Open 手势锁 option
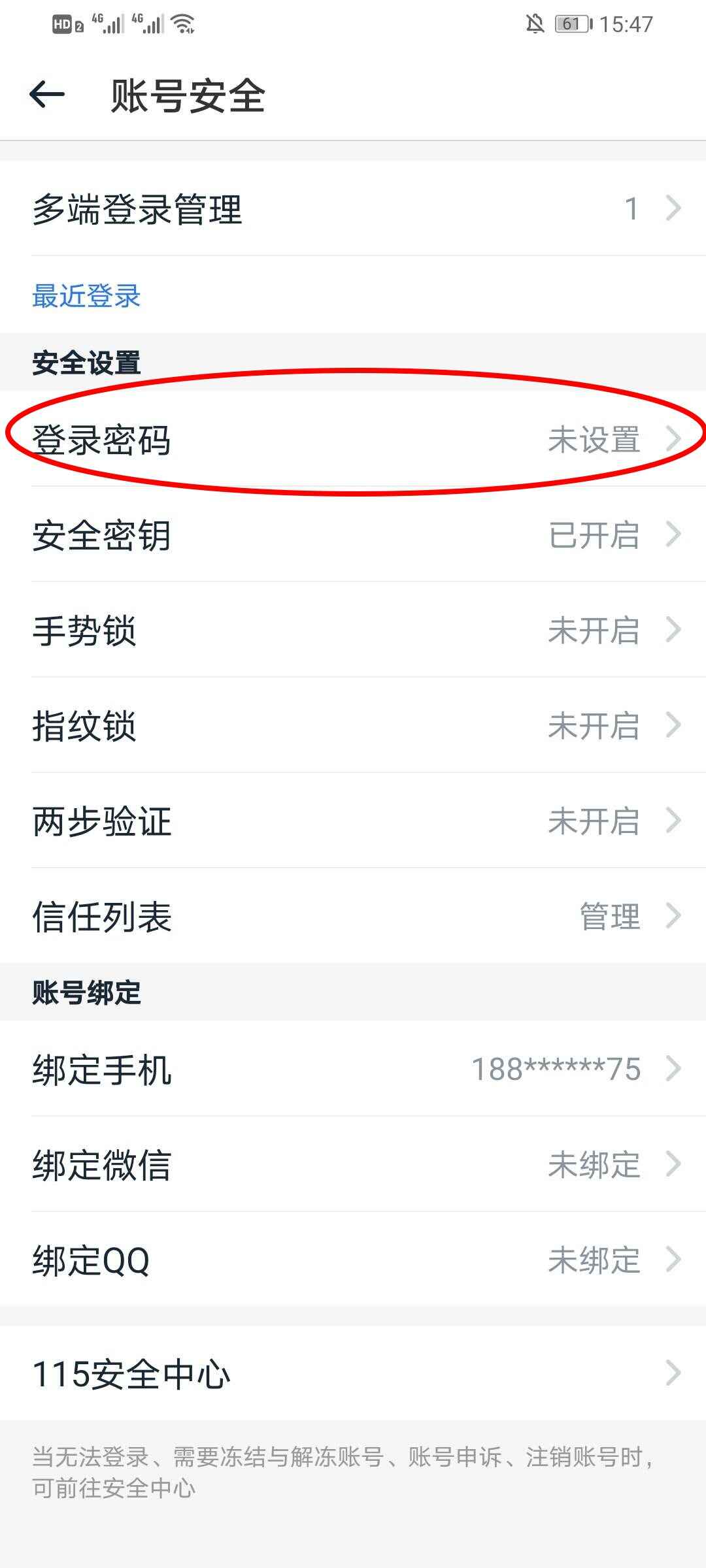This screenshot has height=1568, width=706. point(353,630)
